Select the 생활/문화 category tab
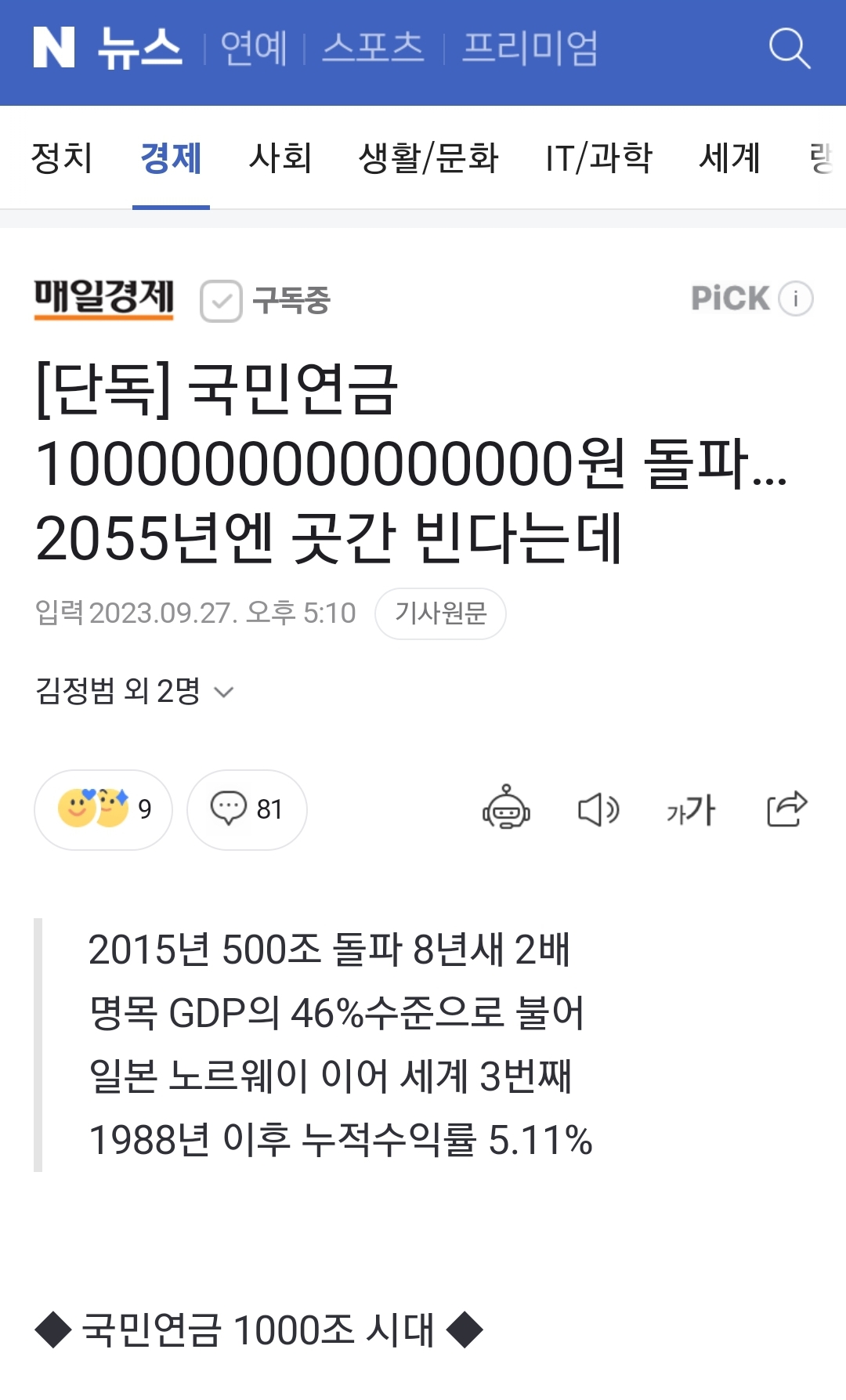This screenshot has width=846, height=1400. coord(428,157)
